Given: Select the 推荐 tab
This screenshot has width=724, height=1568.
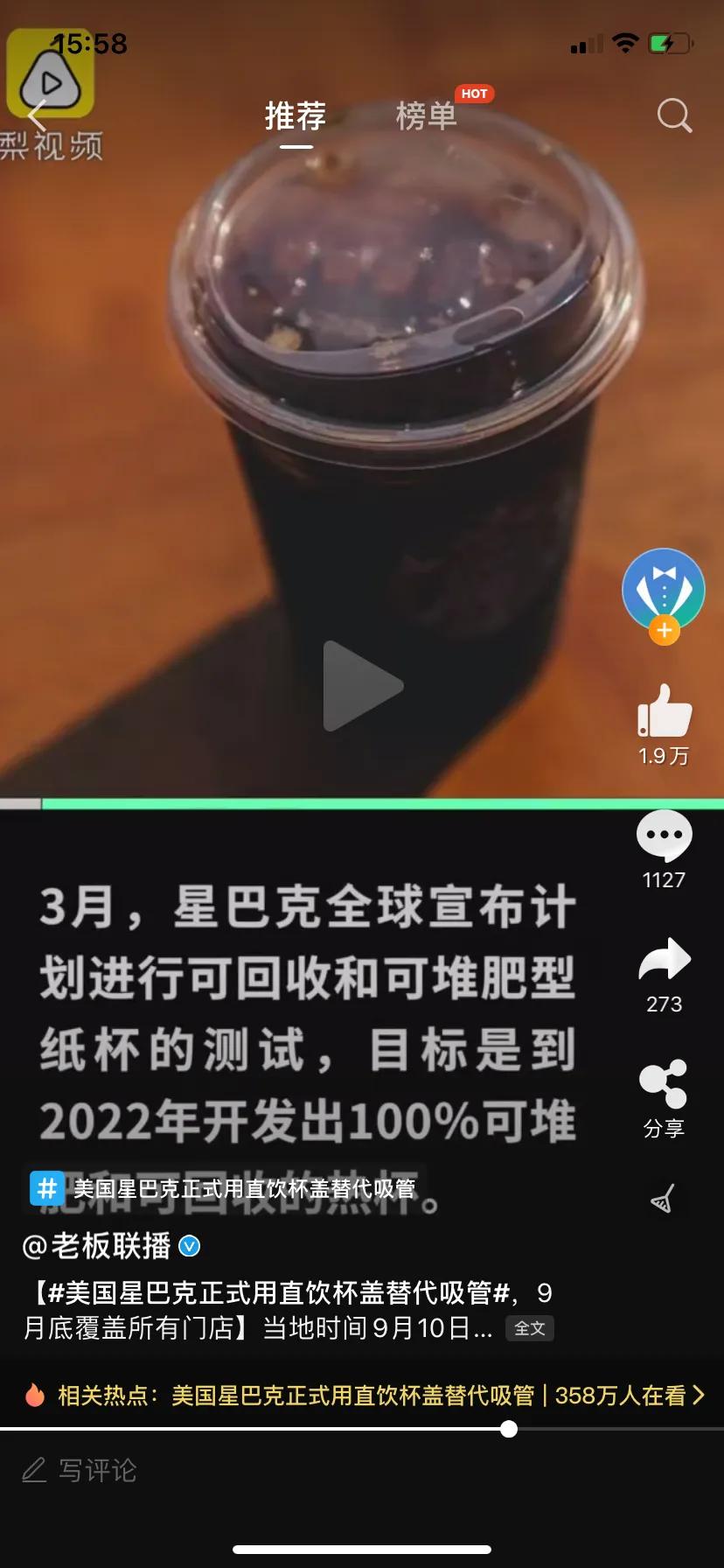Looking at the screenshot, I should (295, 116).
